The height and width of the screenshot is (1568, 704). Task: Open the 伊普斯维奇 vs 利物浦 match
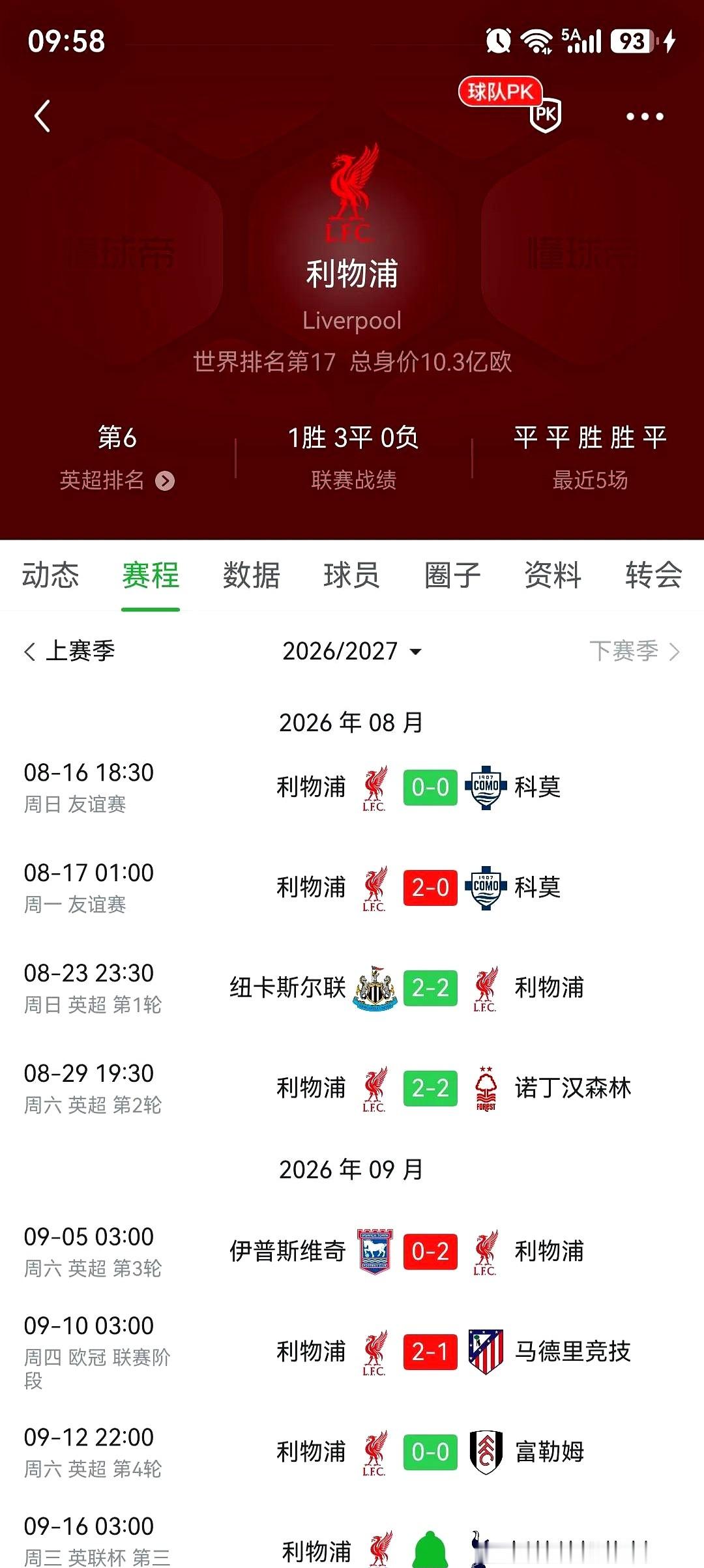coord(352,1251)
